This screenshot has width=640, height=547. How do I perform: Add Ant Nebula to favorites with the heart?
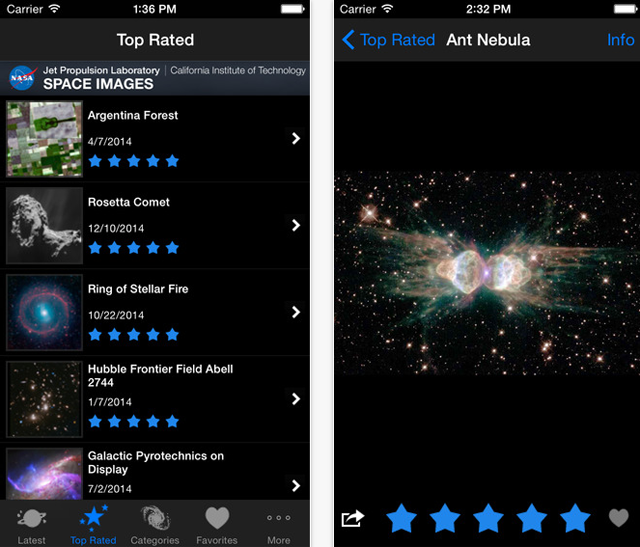[x=619, y=518]
